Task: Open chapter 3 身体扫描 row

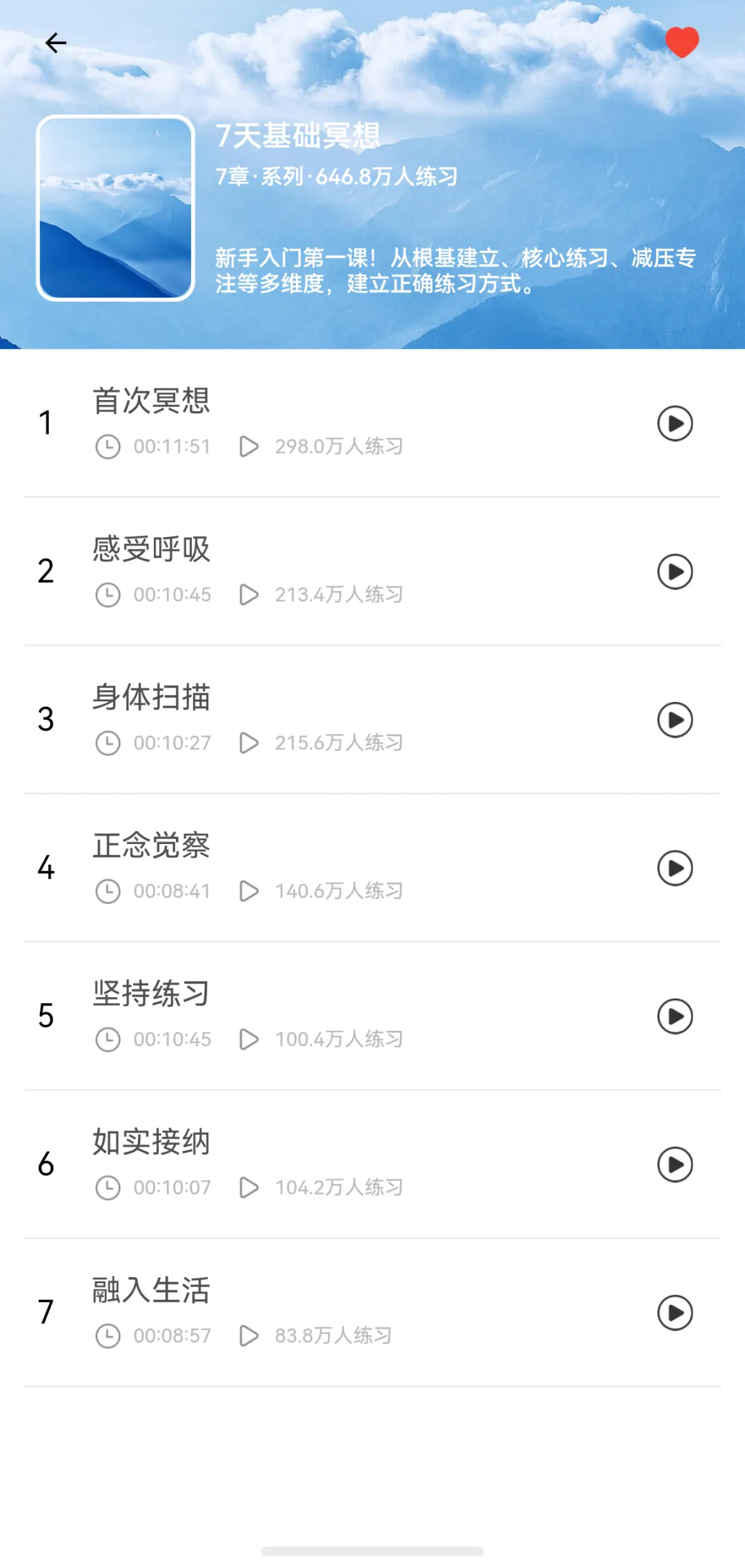Action: pos(372,719)
